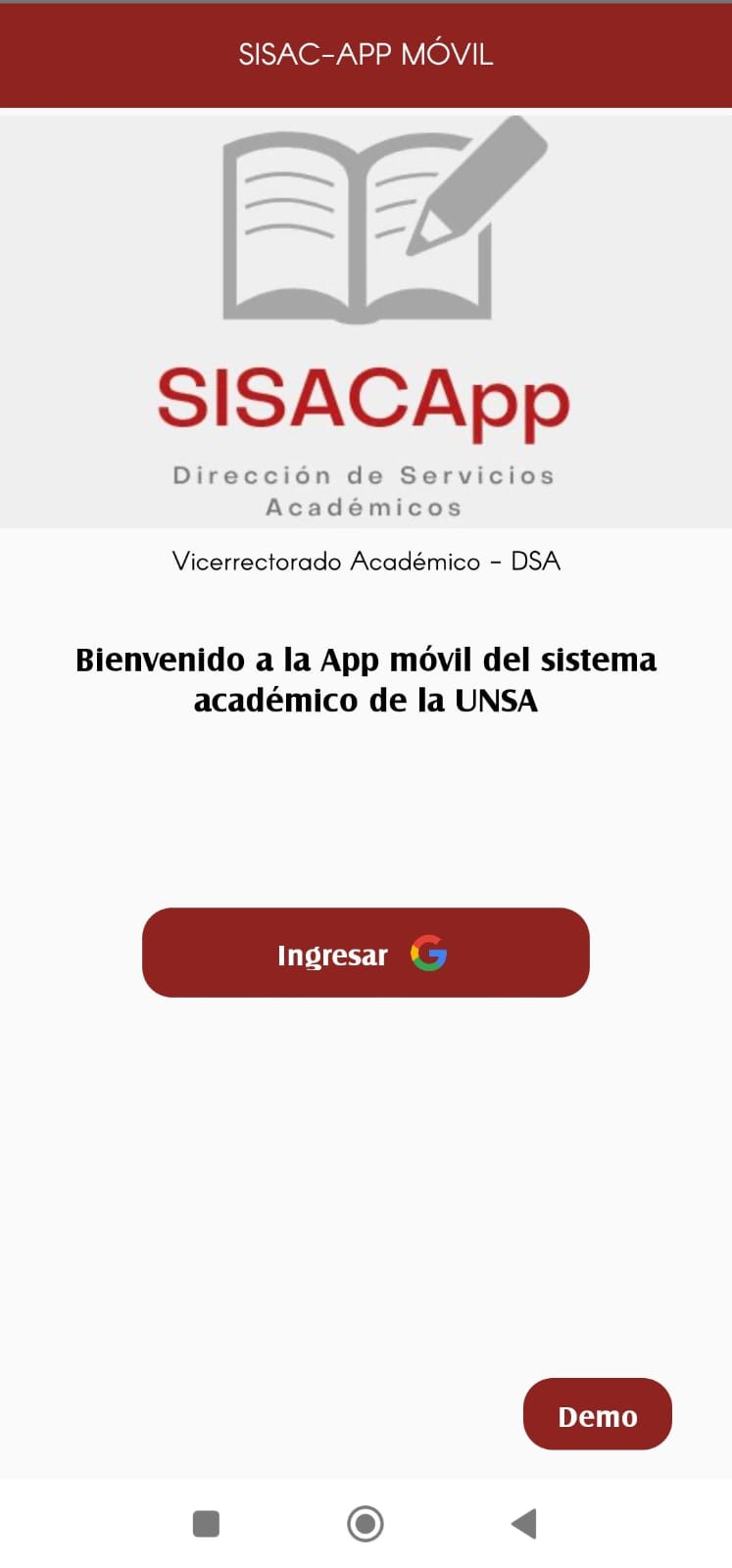Open recent apps with the square button
Image resolution: width=732 pixels, height=1568 pixels.
coord(206,1524)
